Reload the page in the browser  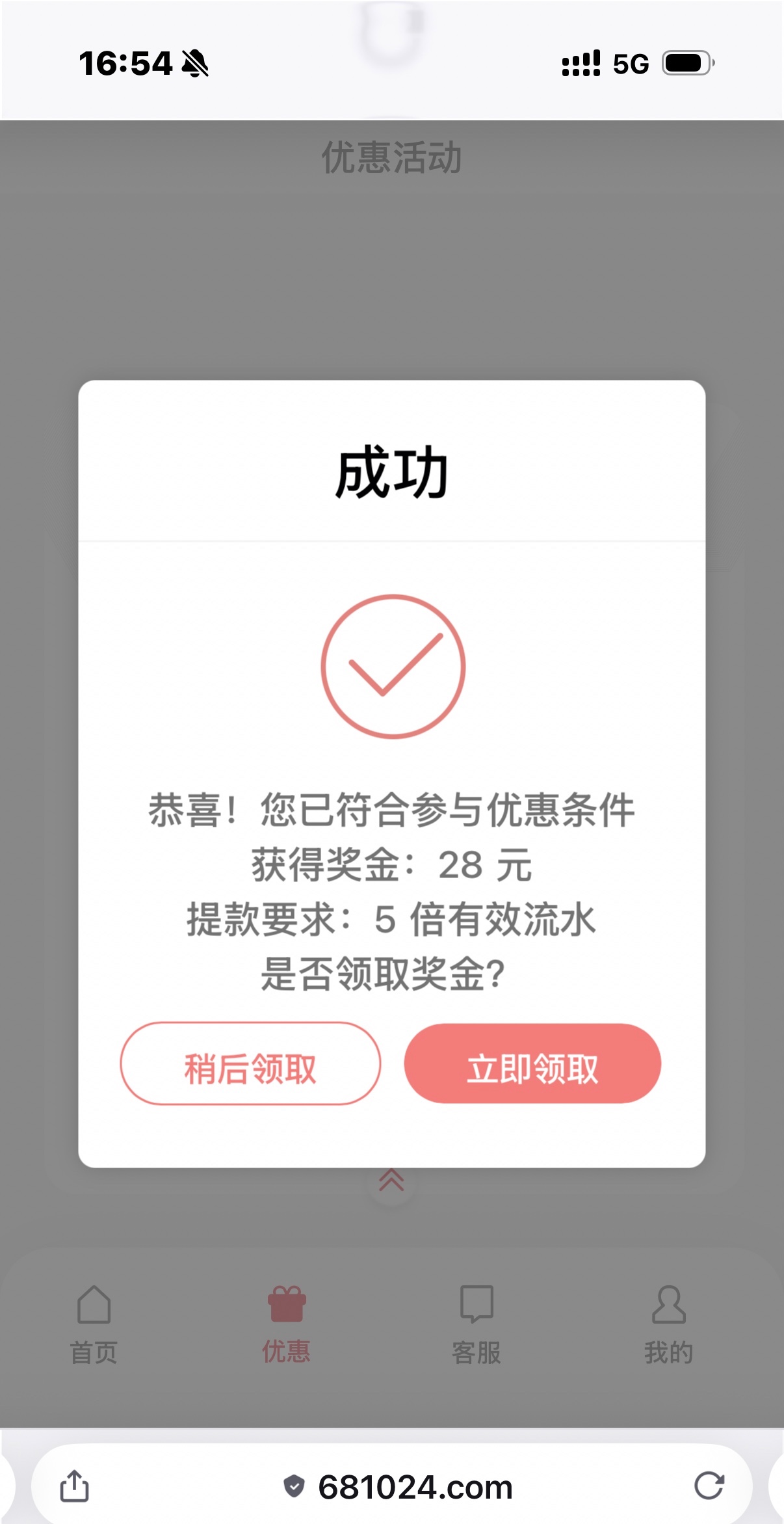(x=709, y=1486)
